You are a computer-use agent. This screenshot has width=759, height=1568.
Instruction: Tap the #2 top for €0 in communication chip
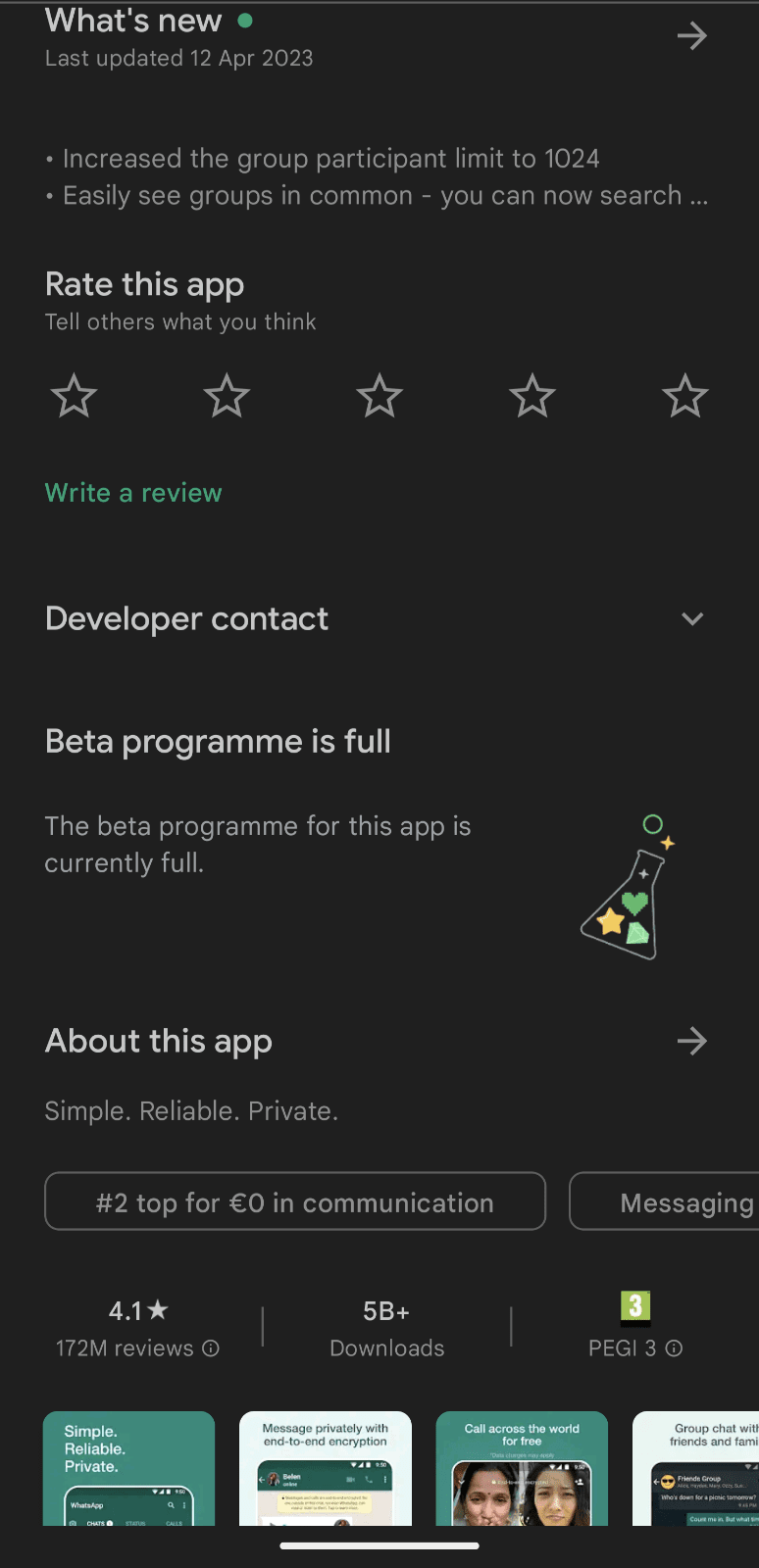pyautogui.click(x=295, y=1201)
